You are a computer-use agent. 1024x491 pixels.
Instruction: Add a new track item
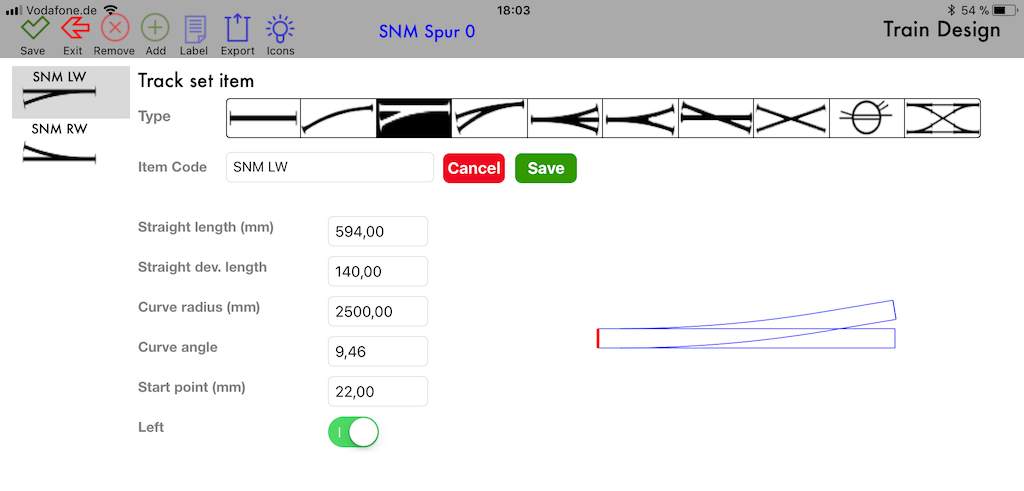(x=155, y=33)
